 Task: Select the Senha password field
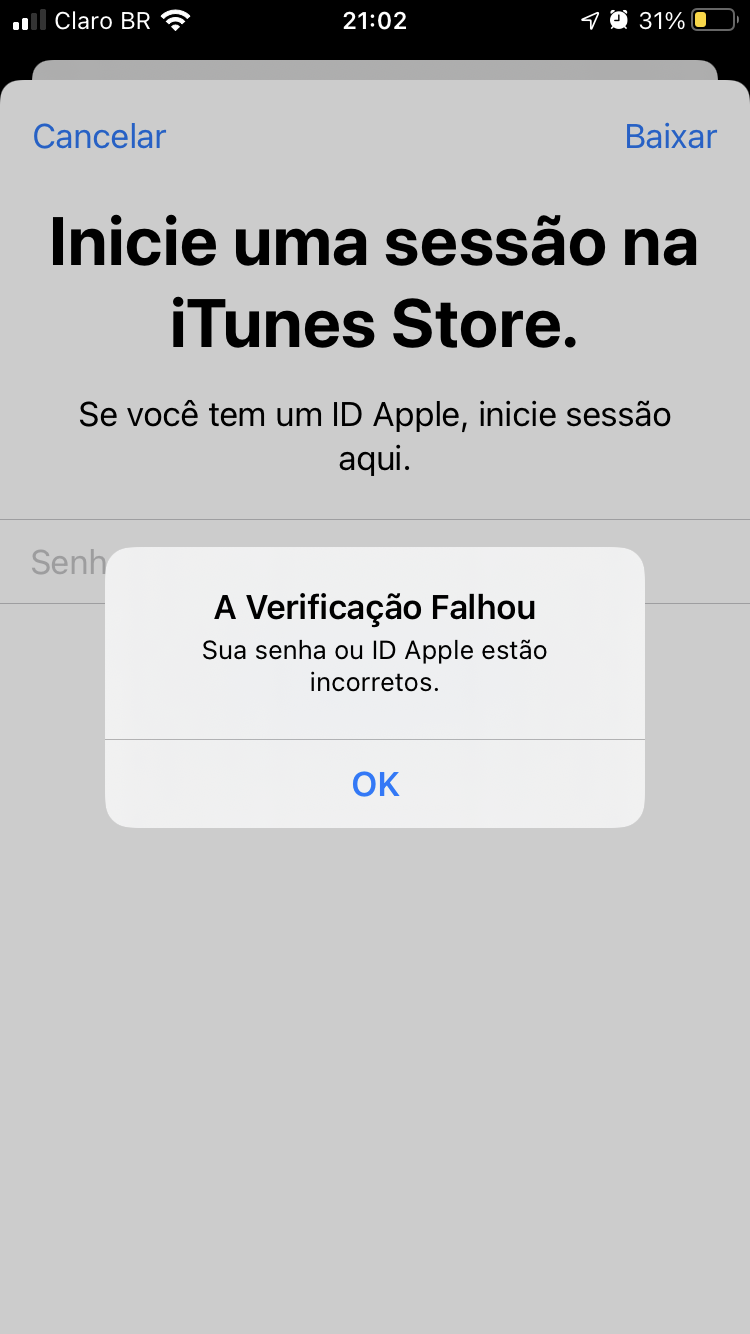[x=66, y=562]
